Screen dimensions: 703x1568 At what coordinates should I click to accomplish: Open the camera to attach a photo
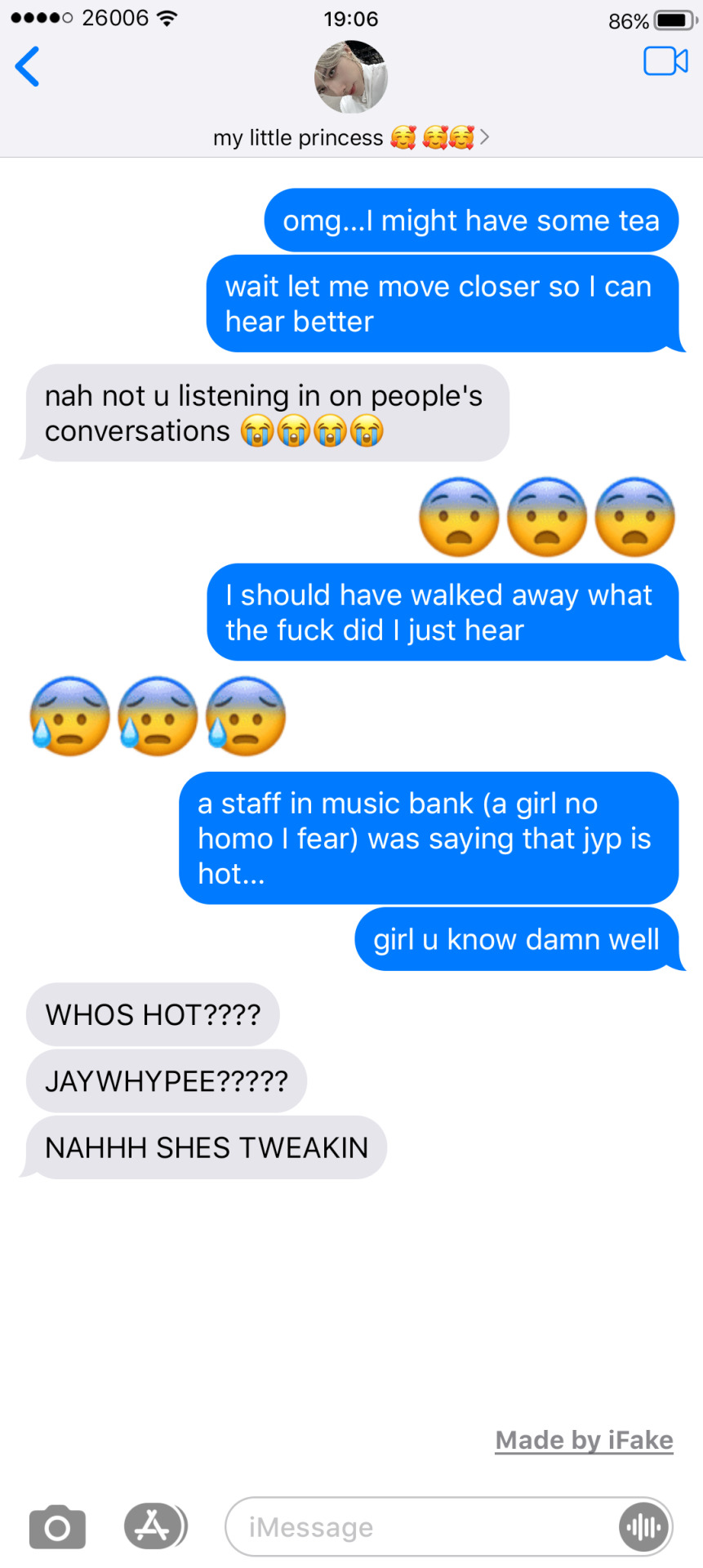(57, 1526)
